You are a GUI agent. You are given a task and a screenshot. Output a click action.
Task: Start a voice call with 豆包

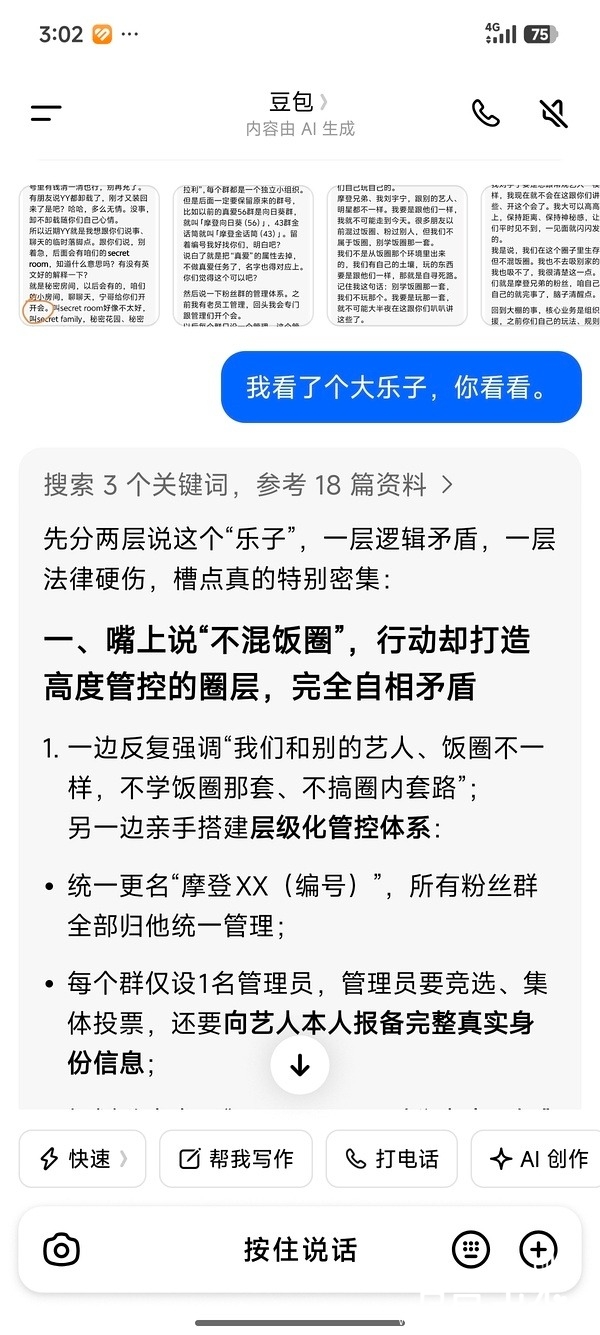click(486, 113)
